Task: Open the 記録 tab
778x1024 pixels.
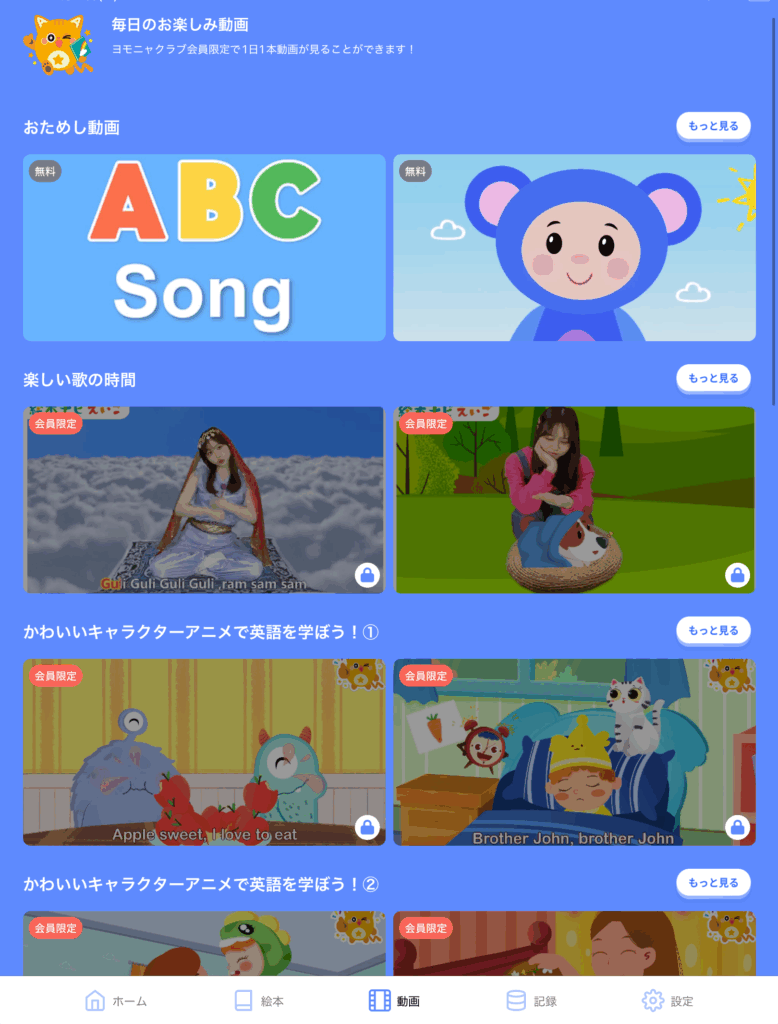Action: click(531, 1000)
